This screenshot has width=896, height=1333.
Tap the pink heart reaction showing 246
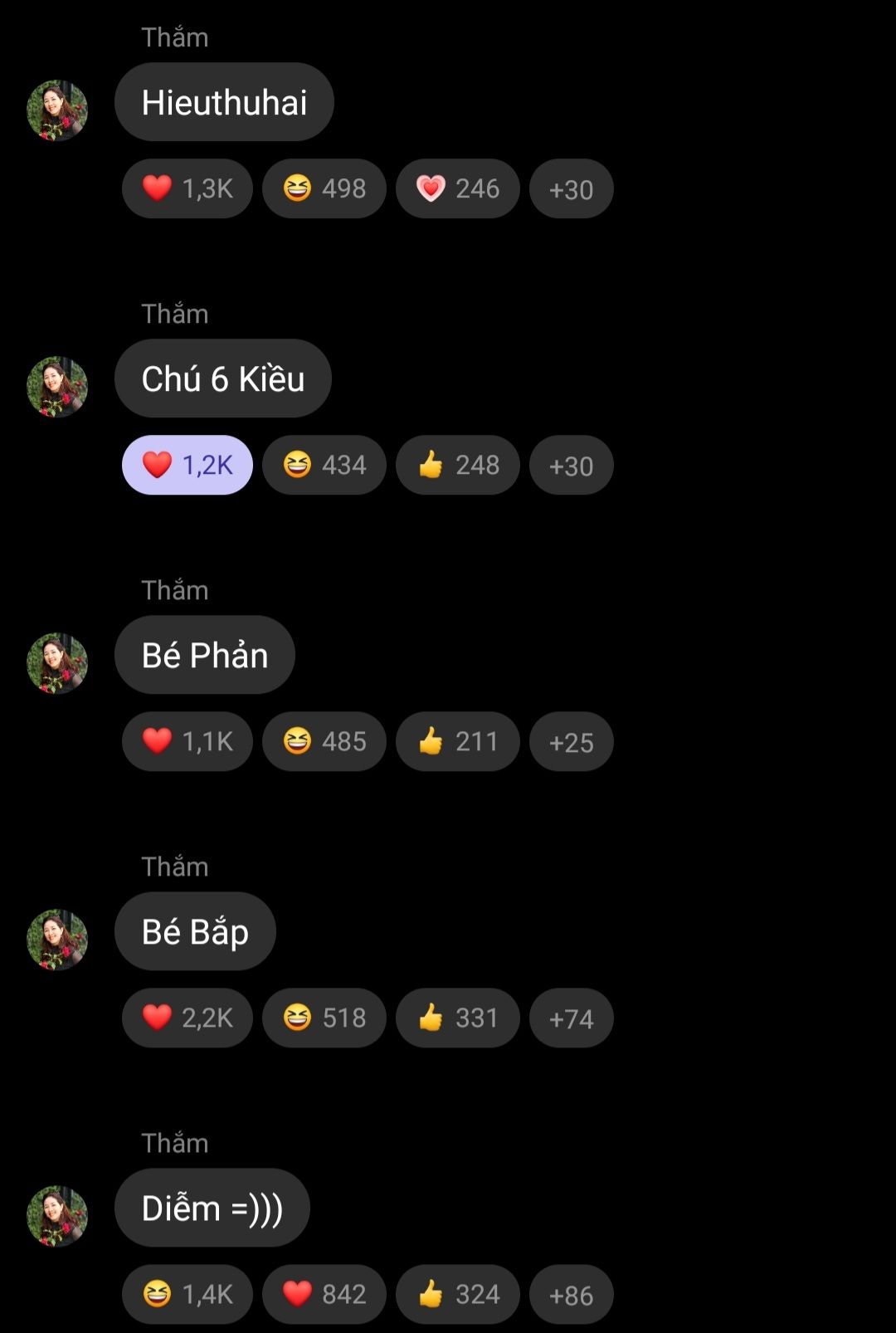457,188
